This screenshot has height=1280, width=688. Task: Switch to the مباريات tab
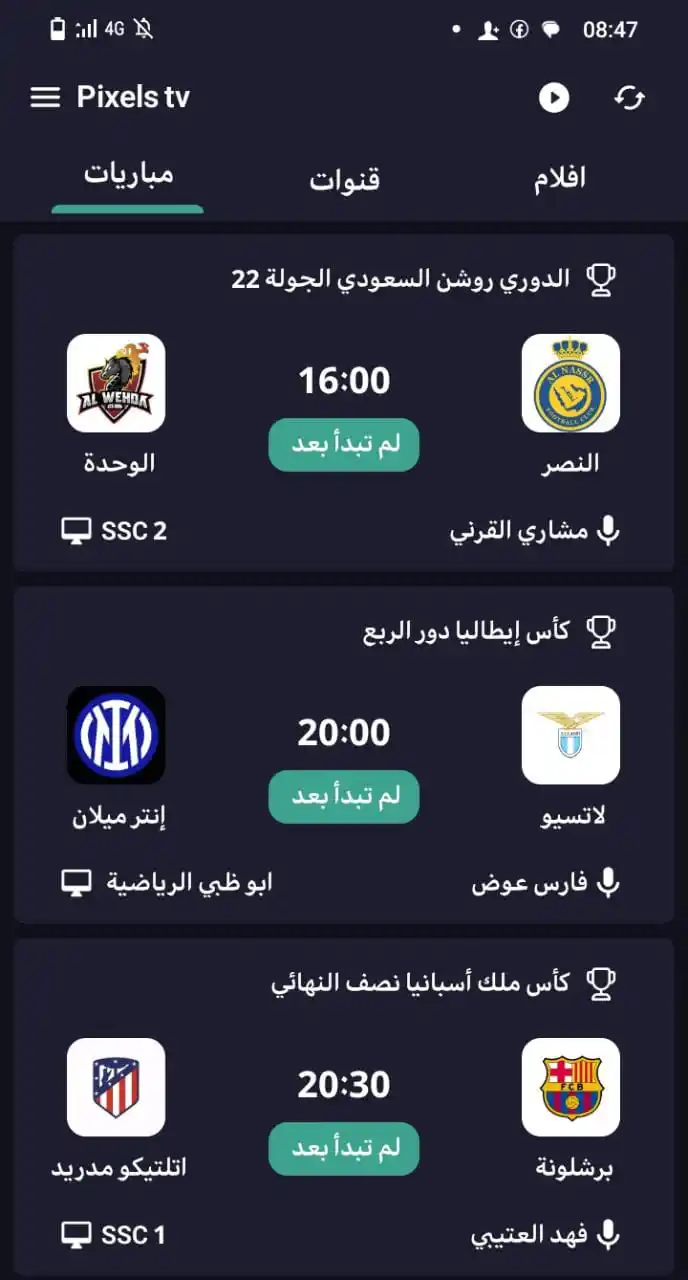click(x=128, y=176)
